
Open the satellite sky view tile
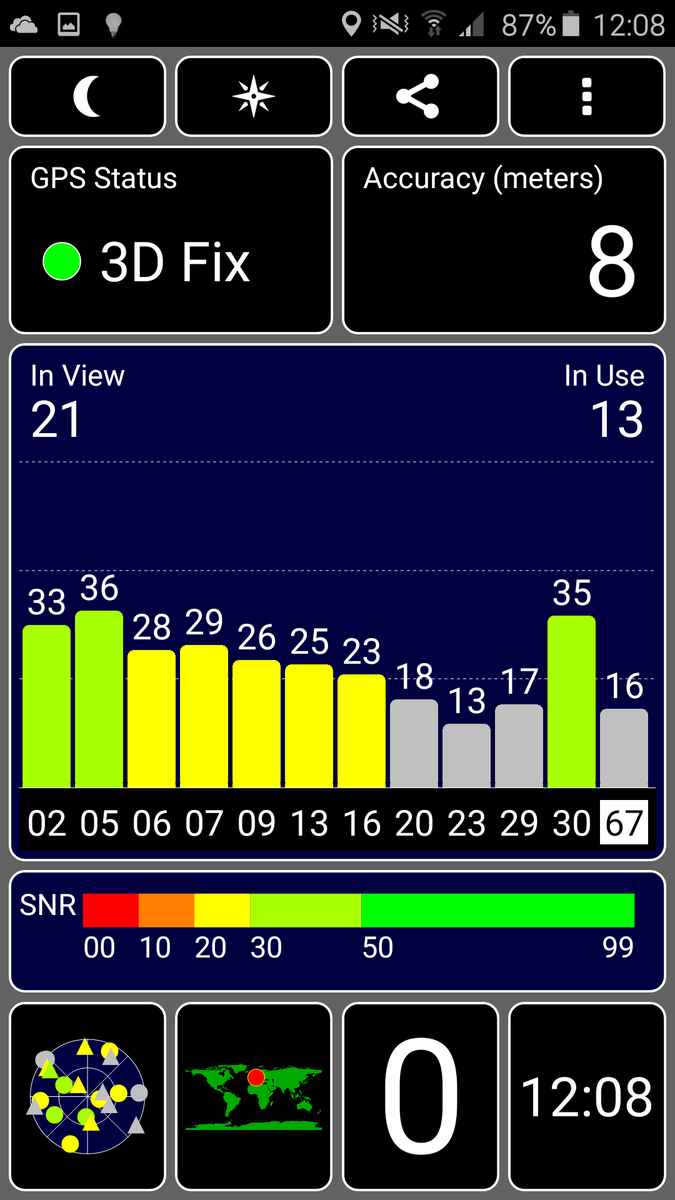coord(87,1095)
